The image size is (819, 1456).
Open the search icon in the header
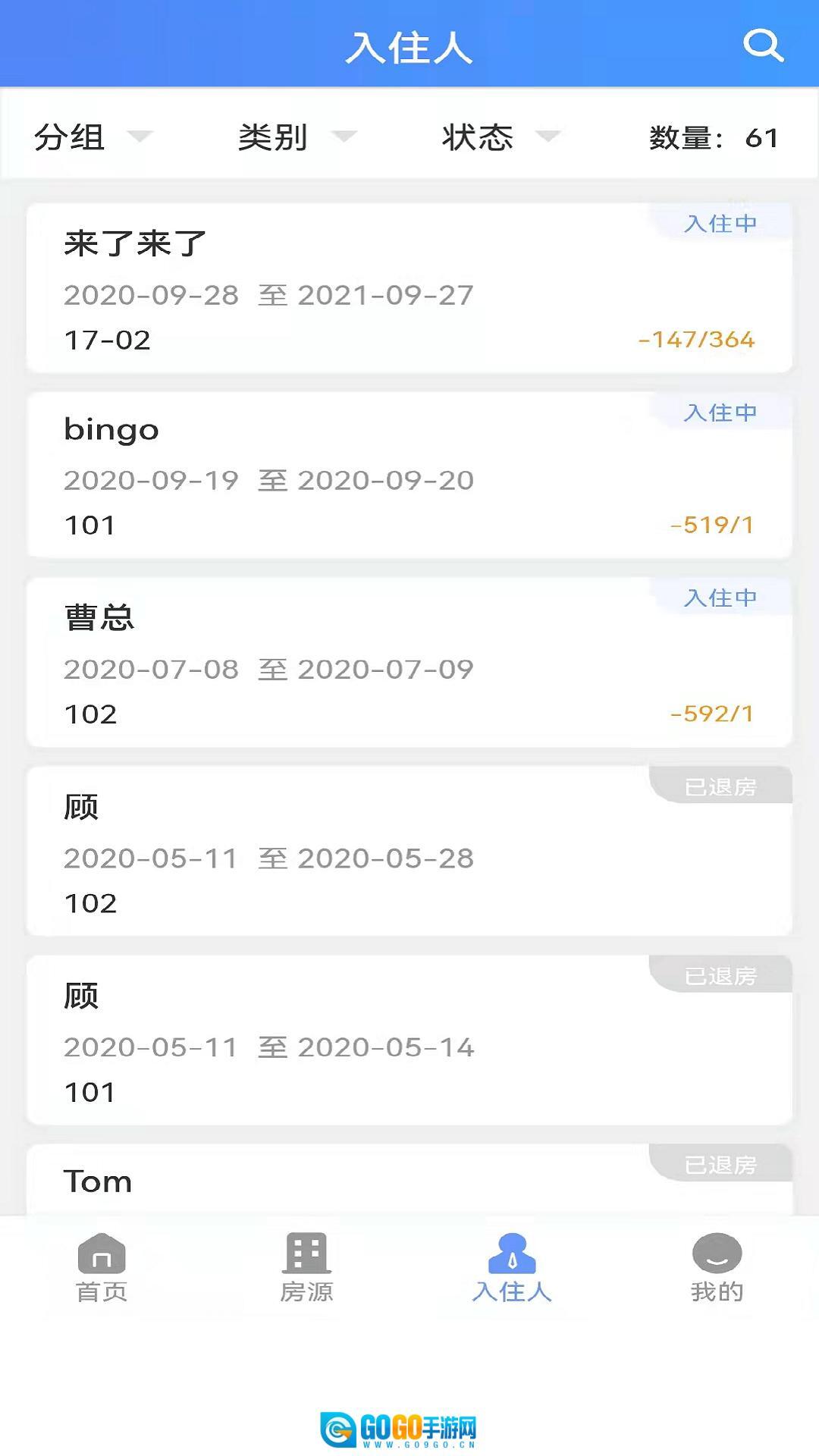click(763, 45)
